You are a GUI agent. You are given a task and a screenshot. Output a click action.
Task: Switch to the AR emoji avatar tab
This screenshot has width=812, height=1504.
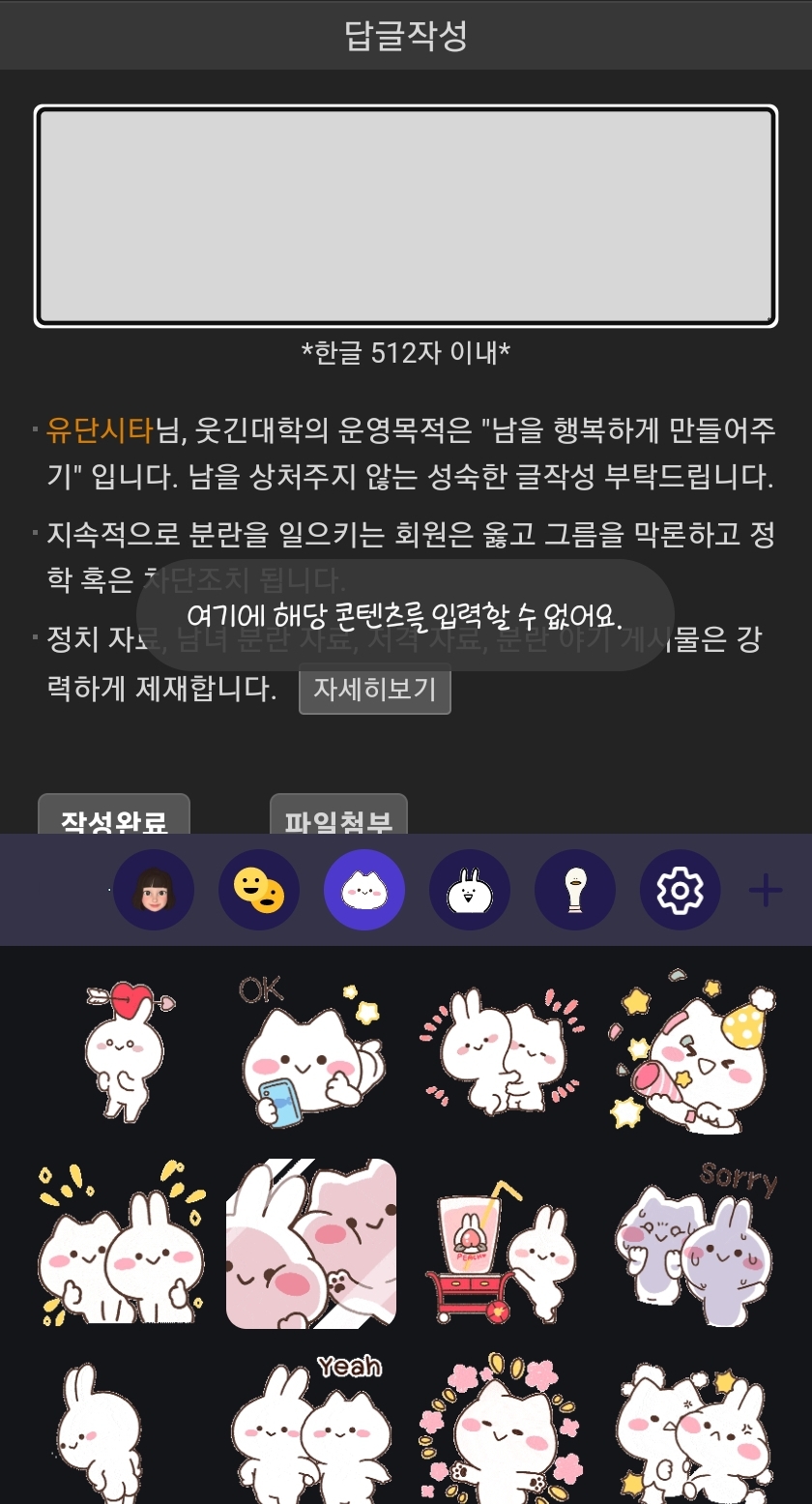[x=154, y=890]
